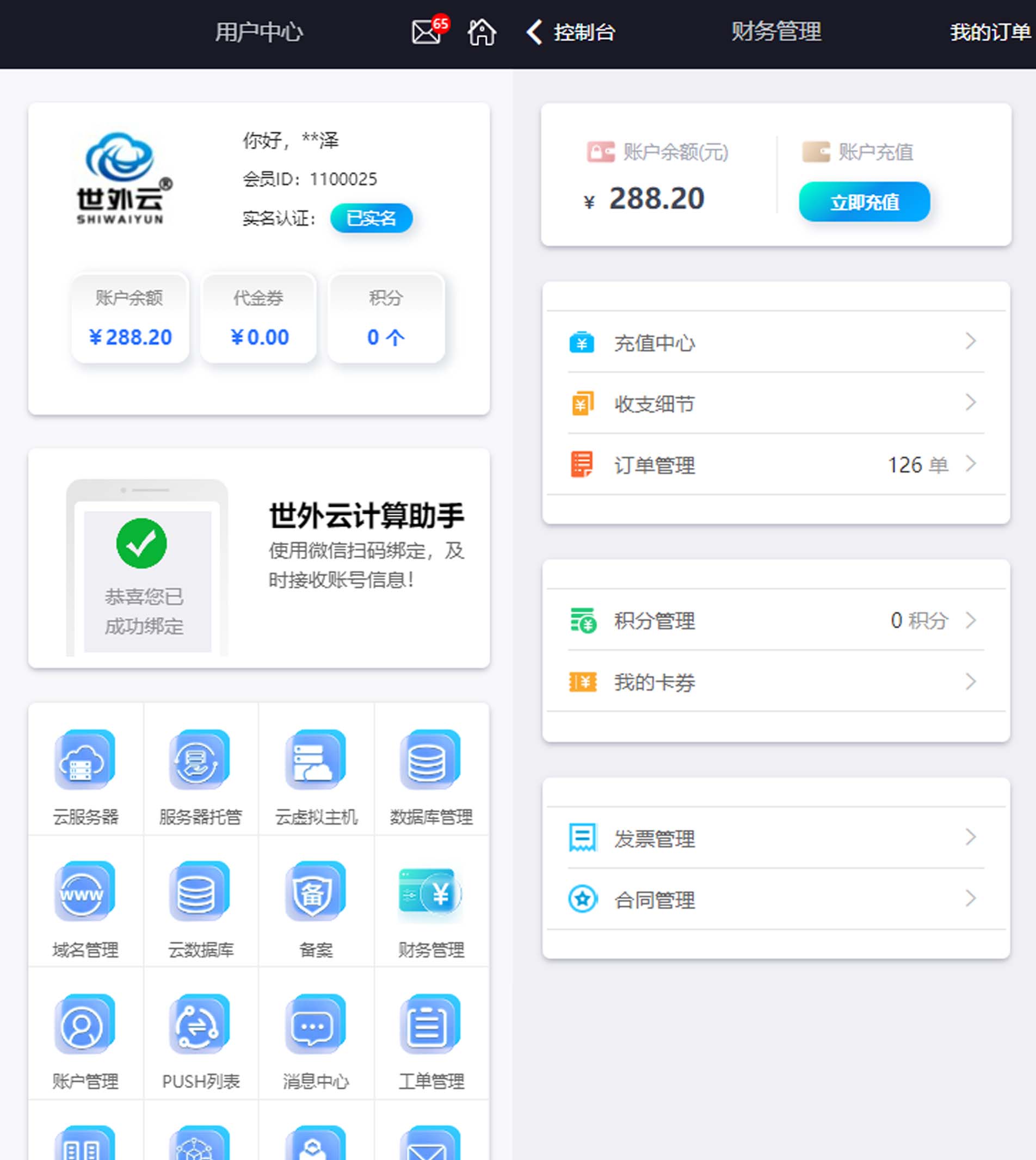The width and height of the screenshot is (1036, 1160).
Task: Open 收支细节 row
Action: tap(775, 404)
